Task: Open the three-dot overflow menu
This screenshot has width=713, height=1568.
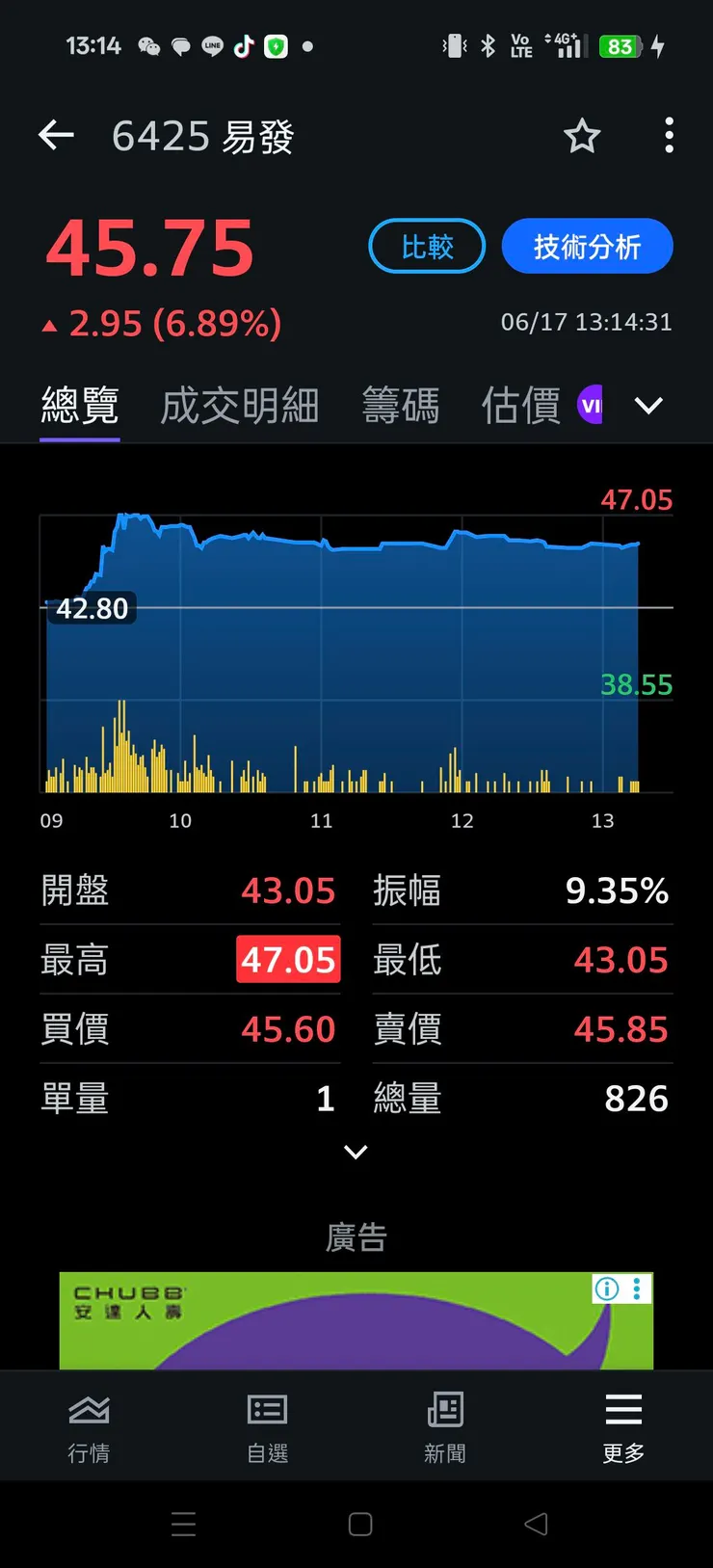Action: click(x=669, y=137)
